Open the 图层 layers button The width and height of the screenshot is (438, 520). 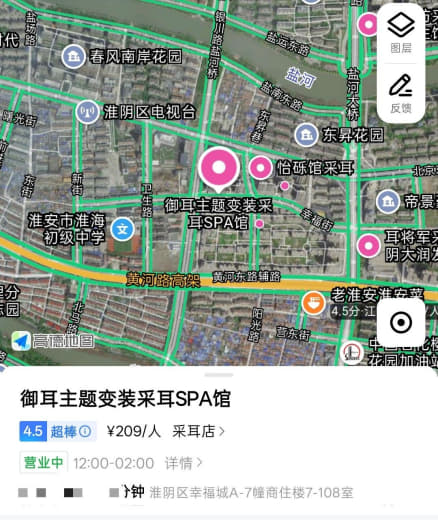[x=401, y=33]
